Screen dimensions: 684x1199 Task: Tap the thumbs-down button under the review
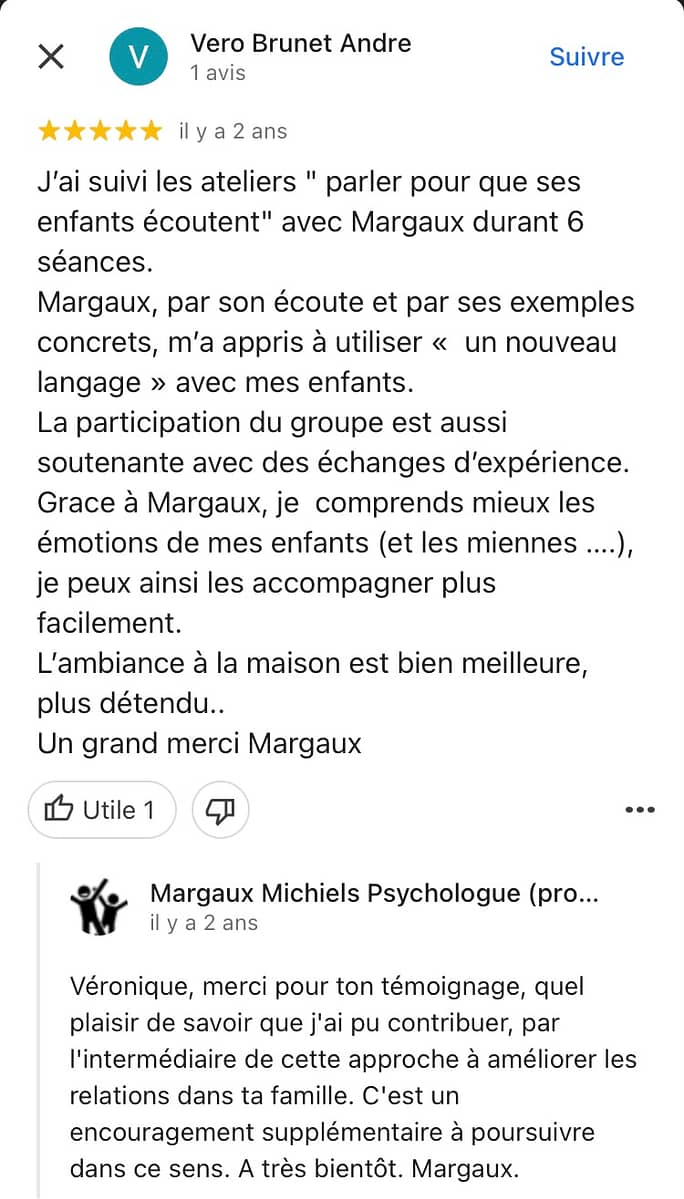pyautogui.click(x=220, y=810)
